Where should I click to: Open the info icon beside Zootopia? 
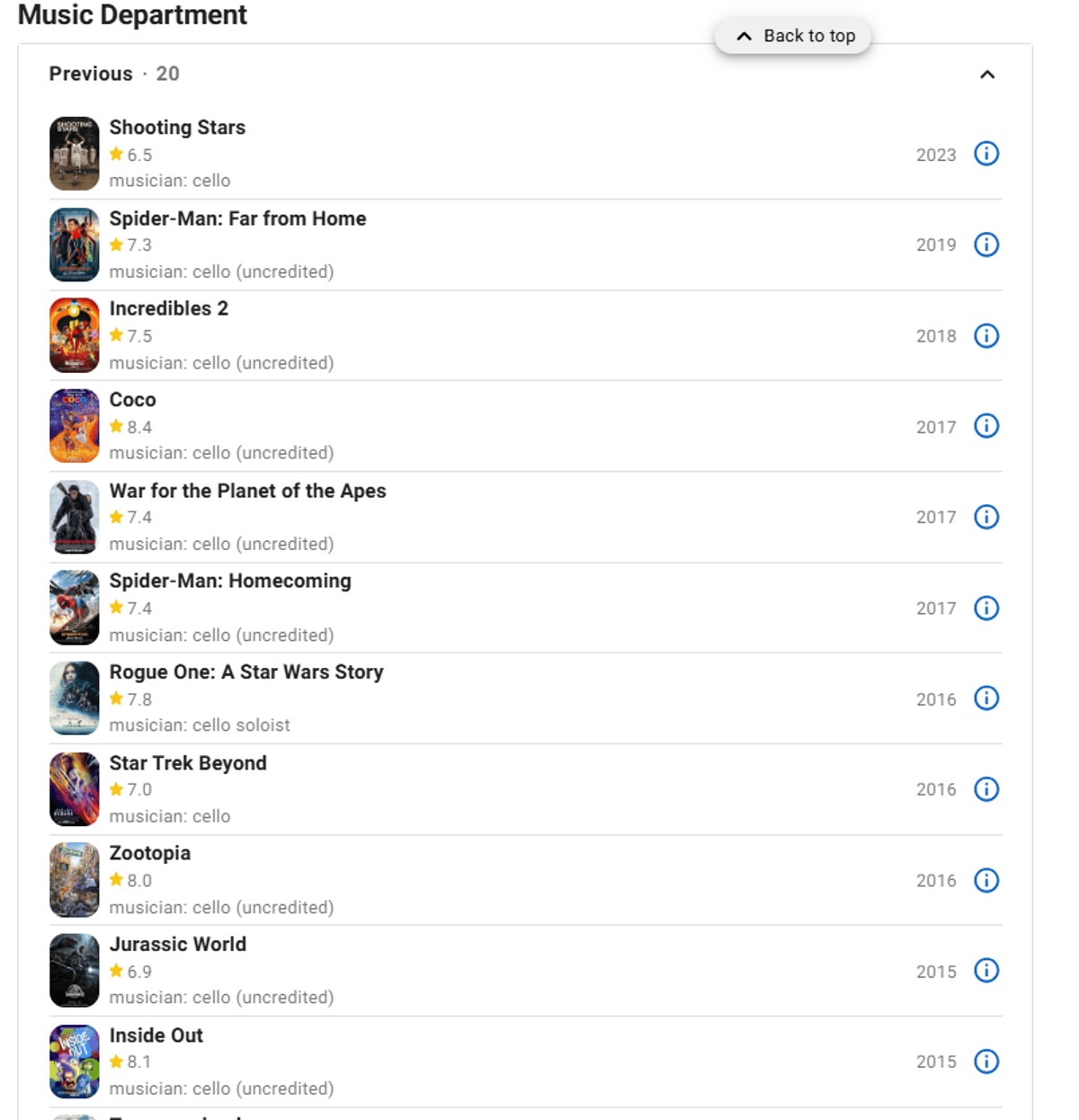986,880
